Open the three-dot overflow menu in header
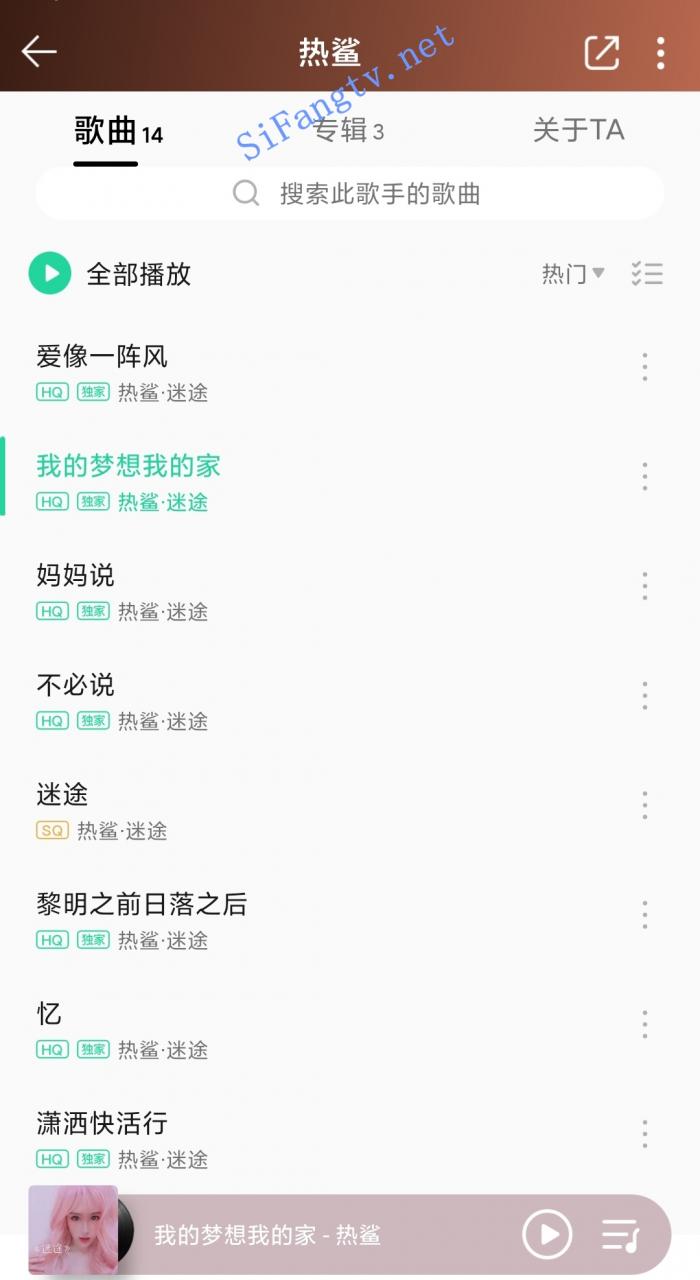 click(x=660, y=52)
